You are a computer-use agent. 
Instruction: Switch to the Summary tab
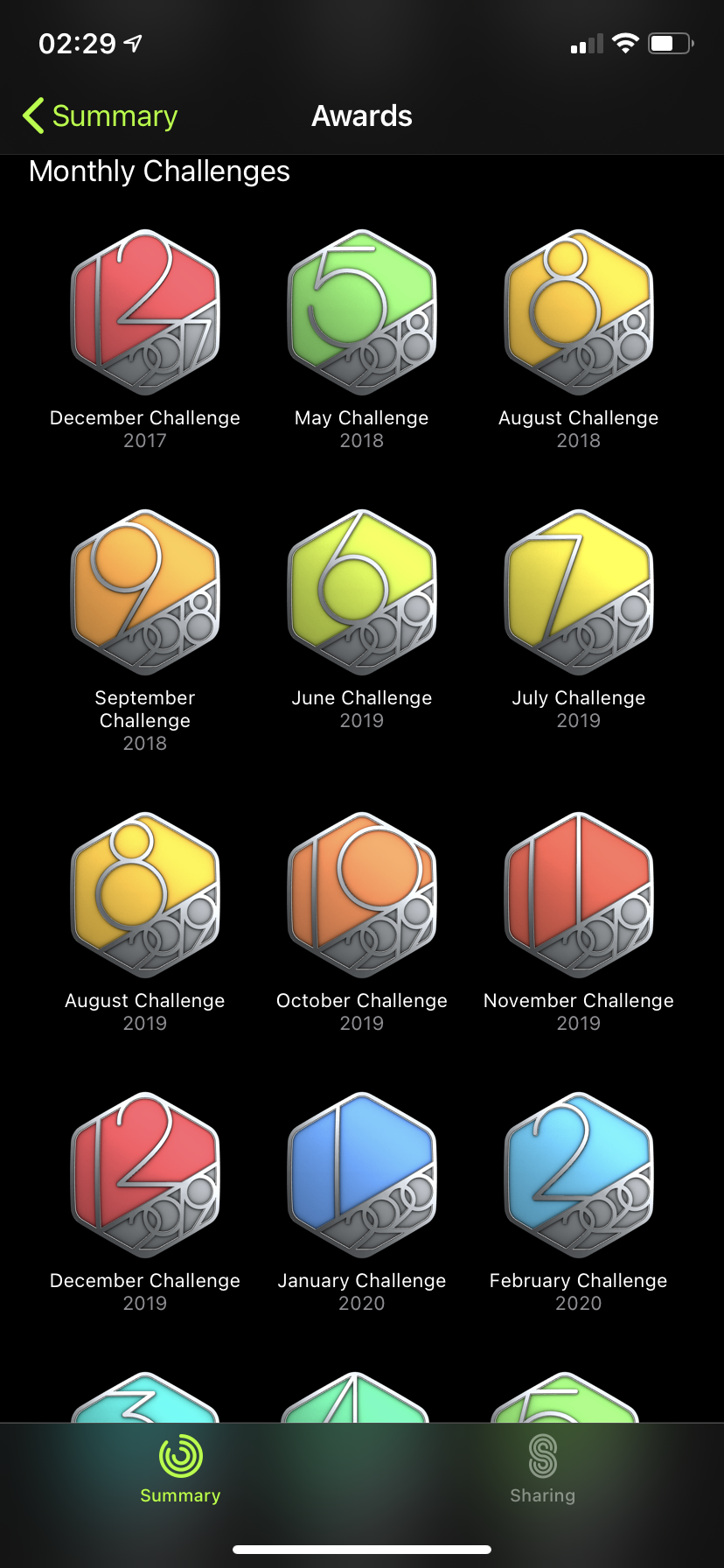[181, 1469]
